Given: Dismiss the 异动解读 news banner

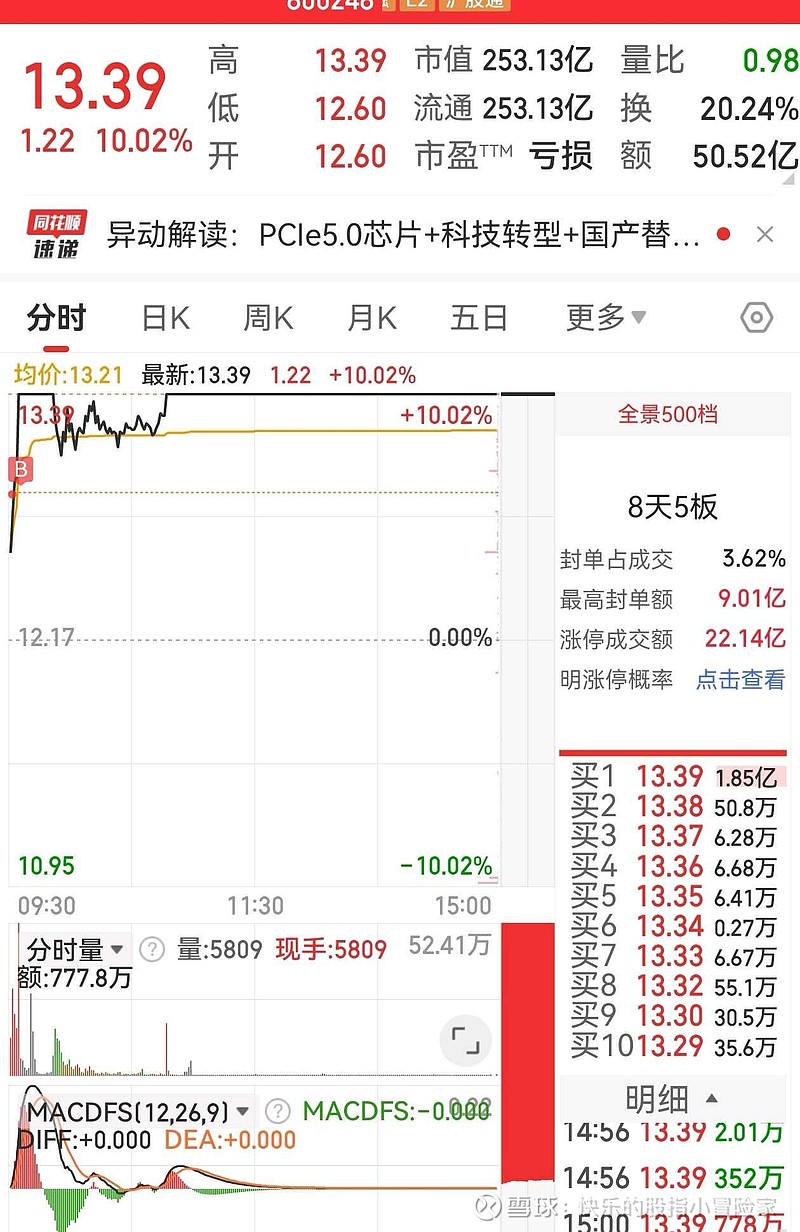Looking at the screenshot, I should [765, 235].
